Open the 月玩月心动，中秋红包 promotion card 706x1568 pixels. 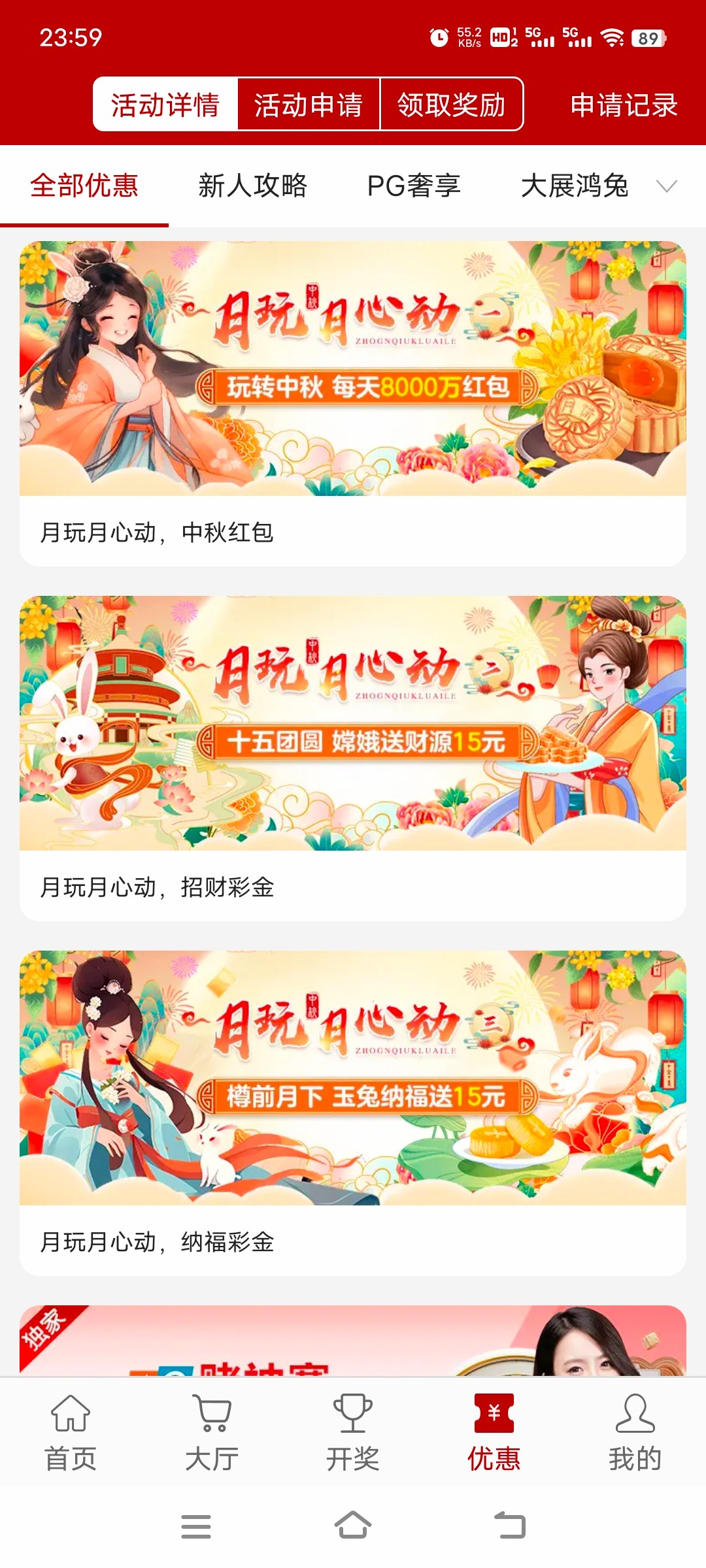pyautogui.click(x=353, y=403)
